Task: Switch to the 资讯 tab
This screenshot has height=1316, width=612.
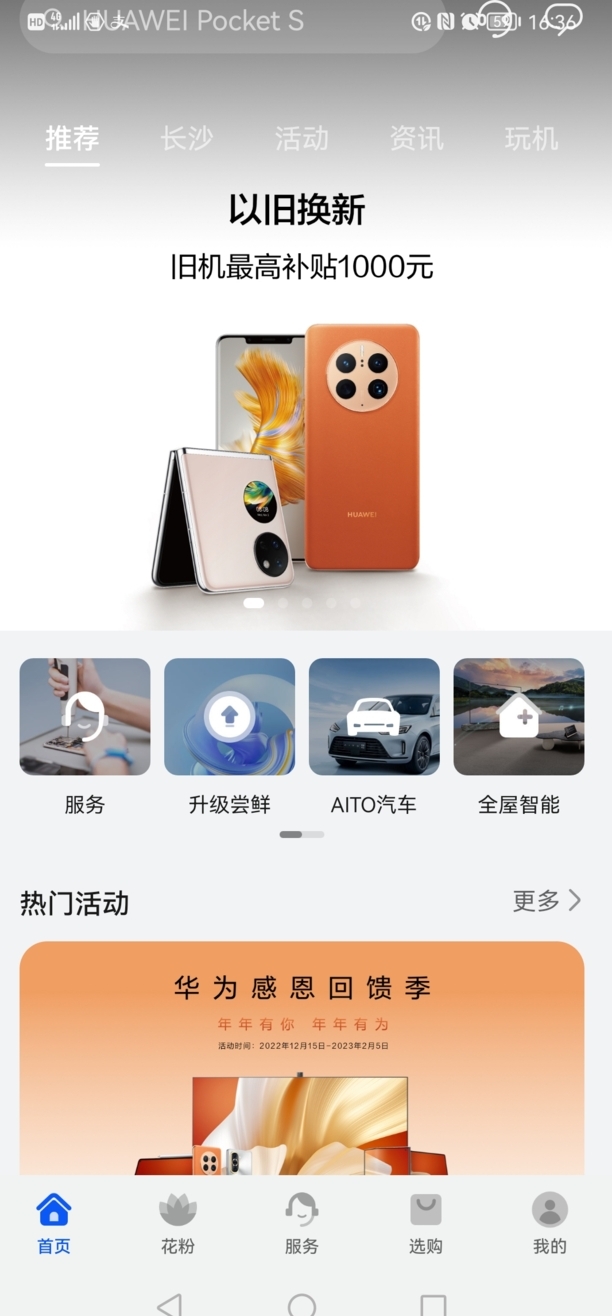Action: click(417, 138)
